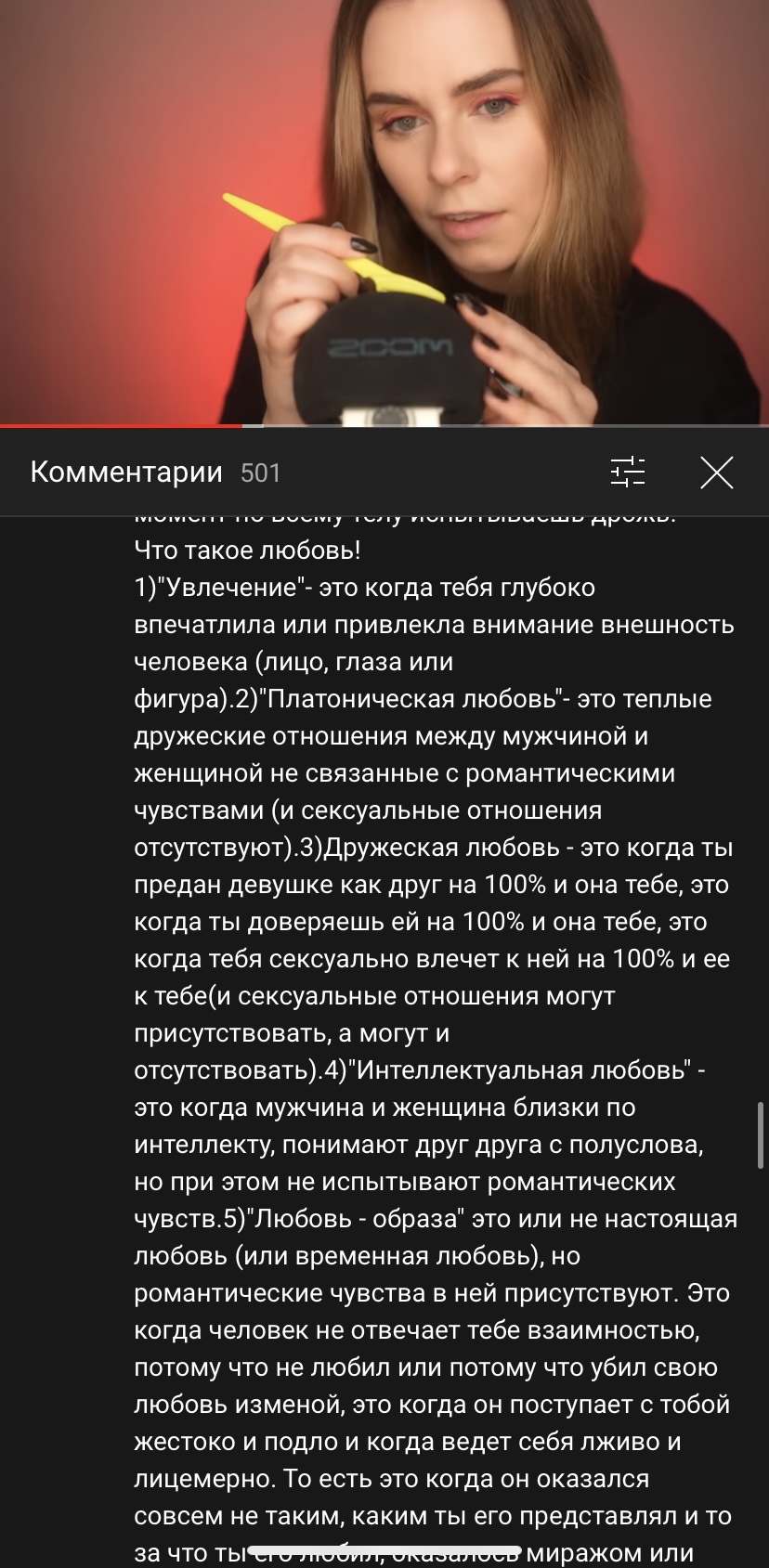Viewport: 769px width, 1568px height.
Task: Seek using the red video progress bar
Action: click(384, 426)
